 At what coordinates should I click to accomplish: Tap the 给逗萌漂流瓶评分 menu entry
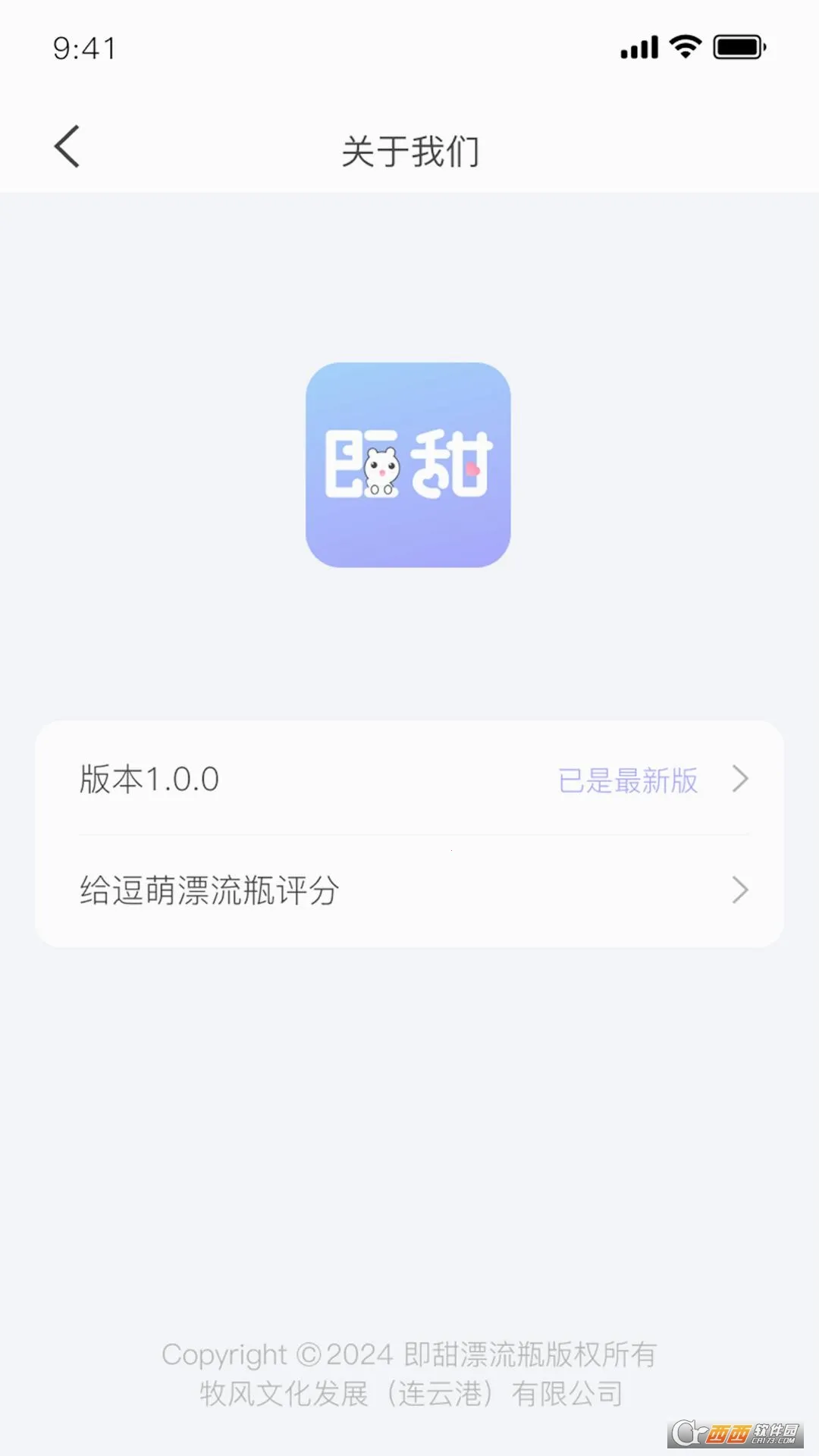(208, 891)
